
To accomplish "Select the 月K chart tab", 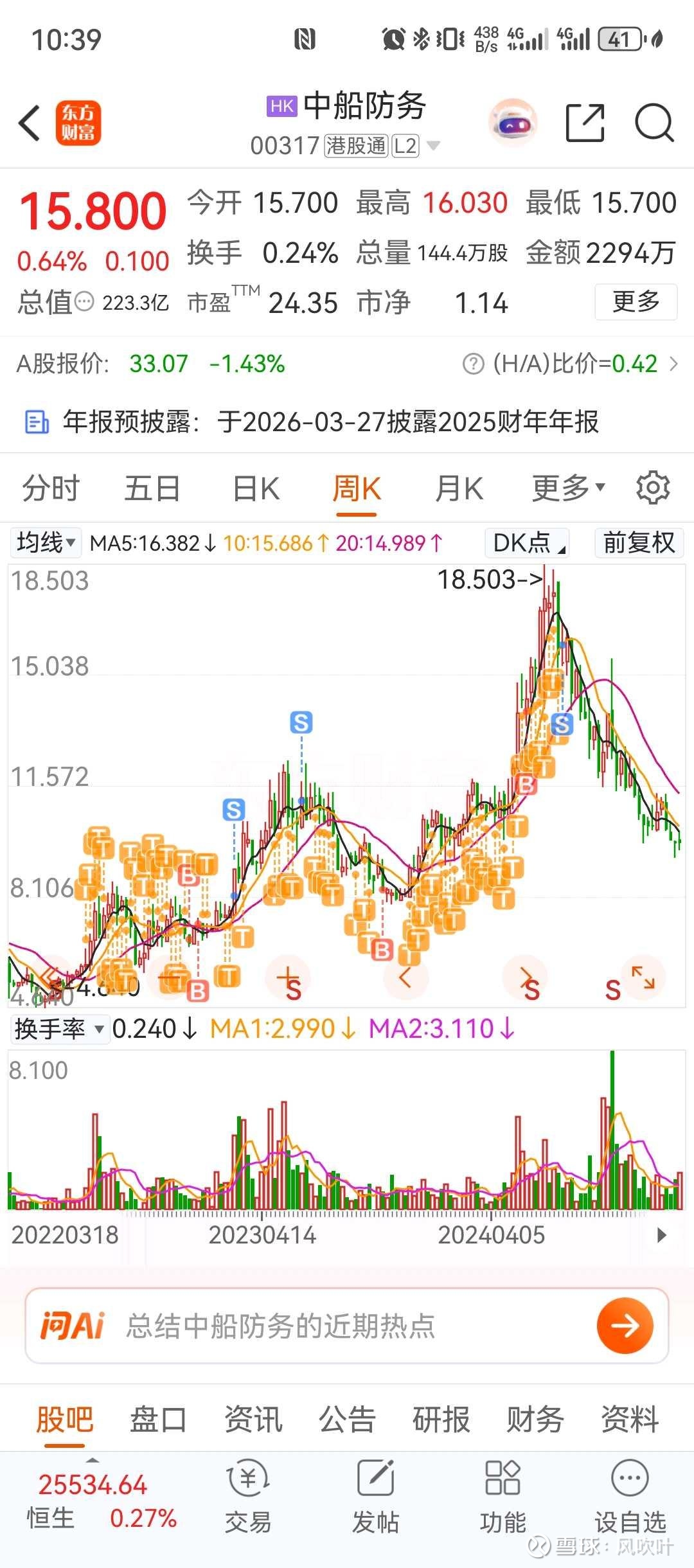I will (x=459, y=488).
